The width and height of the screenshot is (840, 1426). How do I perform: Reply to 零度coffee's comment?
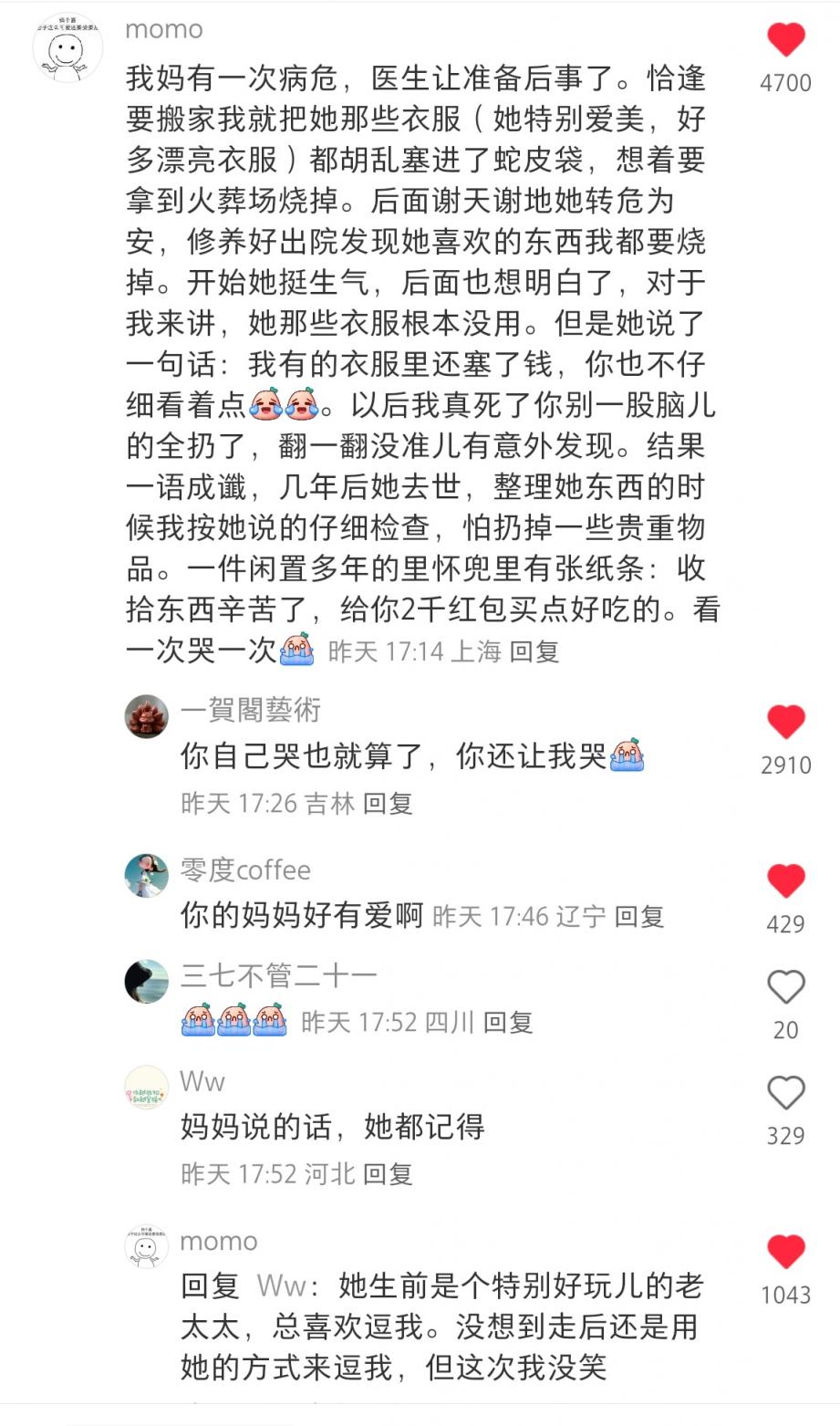click(x=638, y=916)
